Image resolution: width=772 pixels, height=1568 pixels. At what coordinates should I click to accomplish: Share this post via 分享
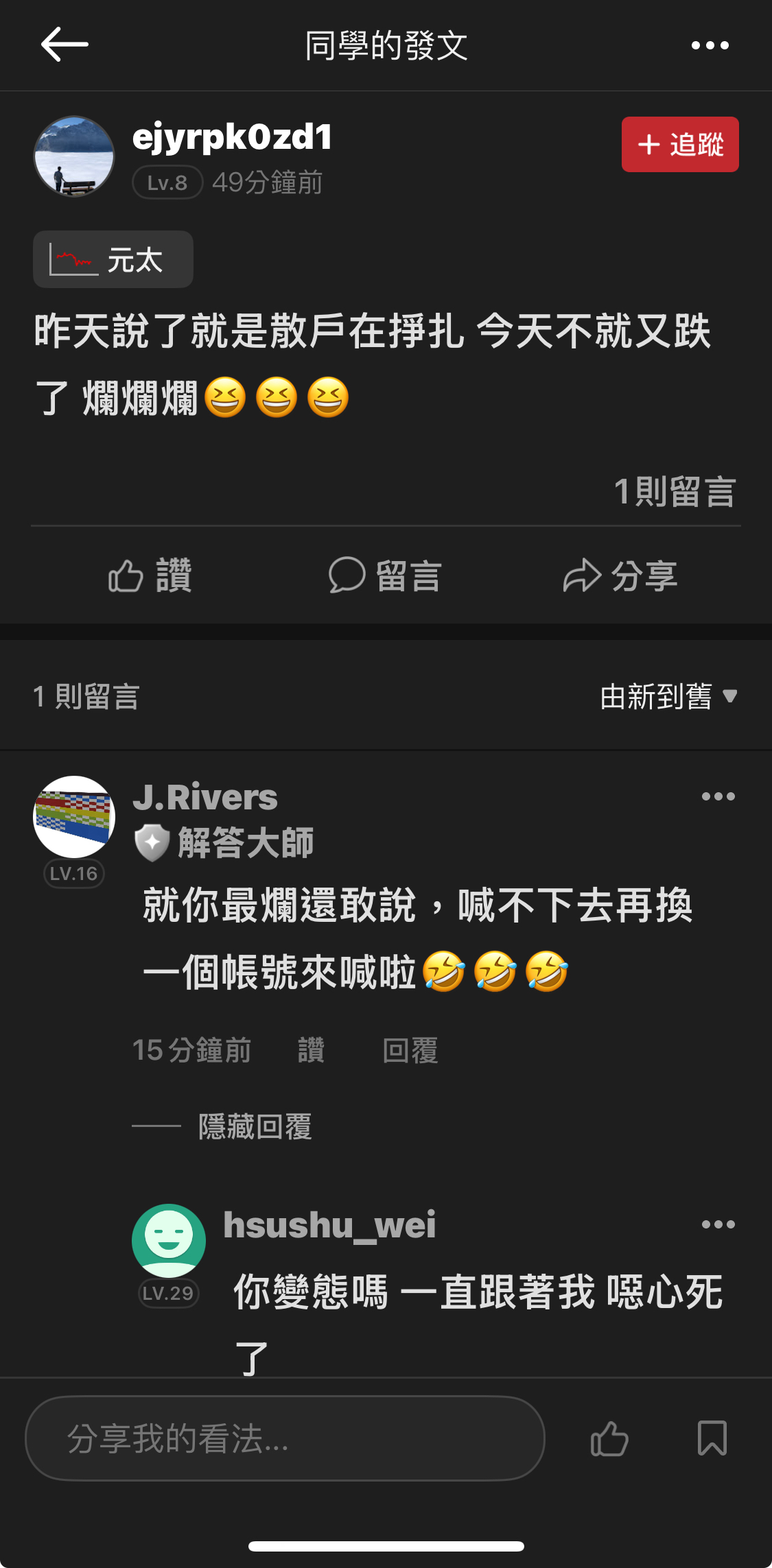[620, 575]
